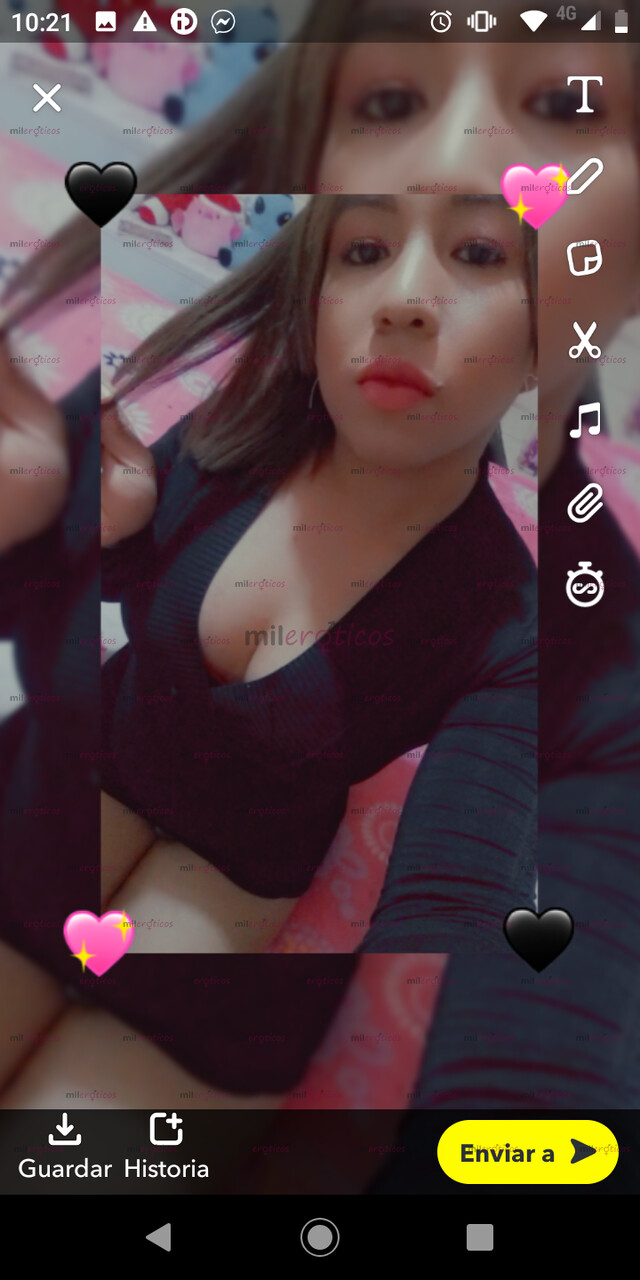Tap Guardar to save the snap

click(65, 1148)
